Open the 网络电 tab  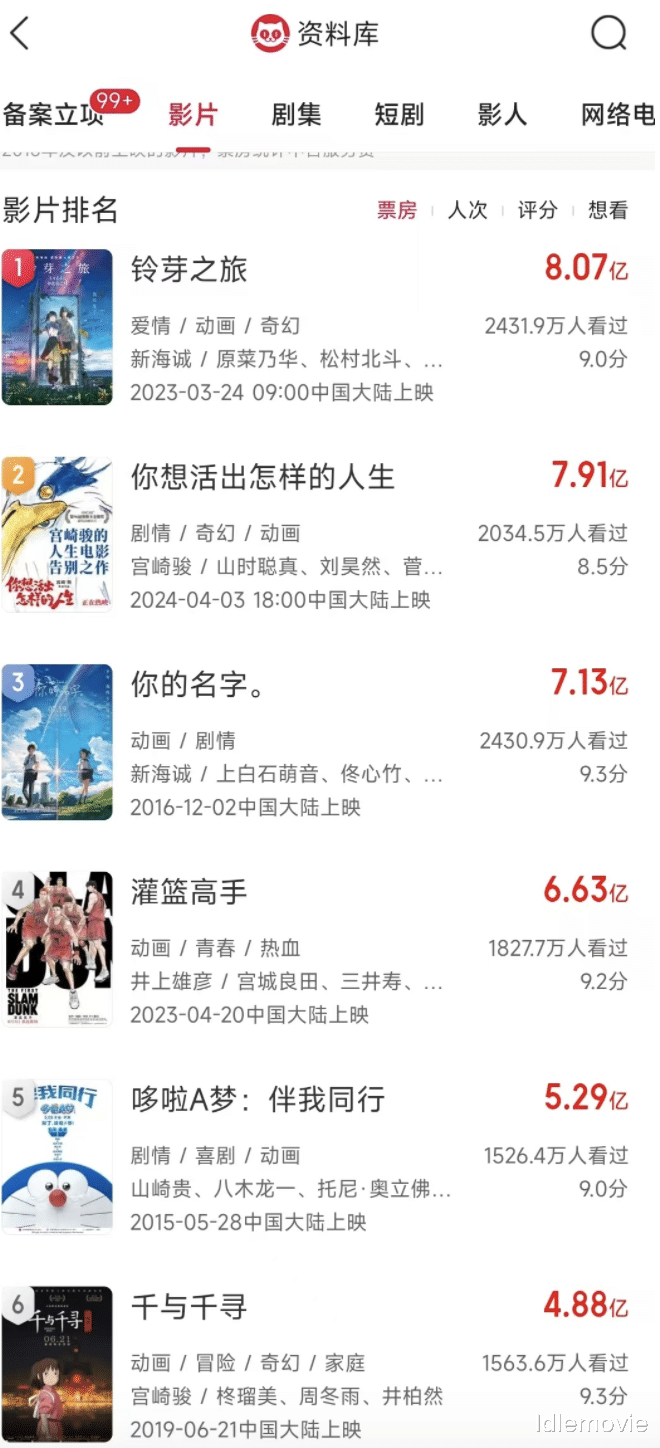tap(616, 114)
